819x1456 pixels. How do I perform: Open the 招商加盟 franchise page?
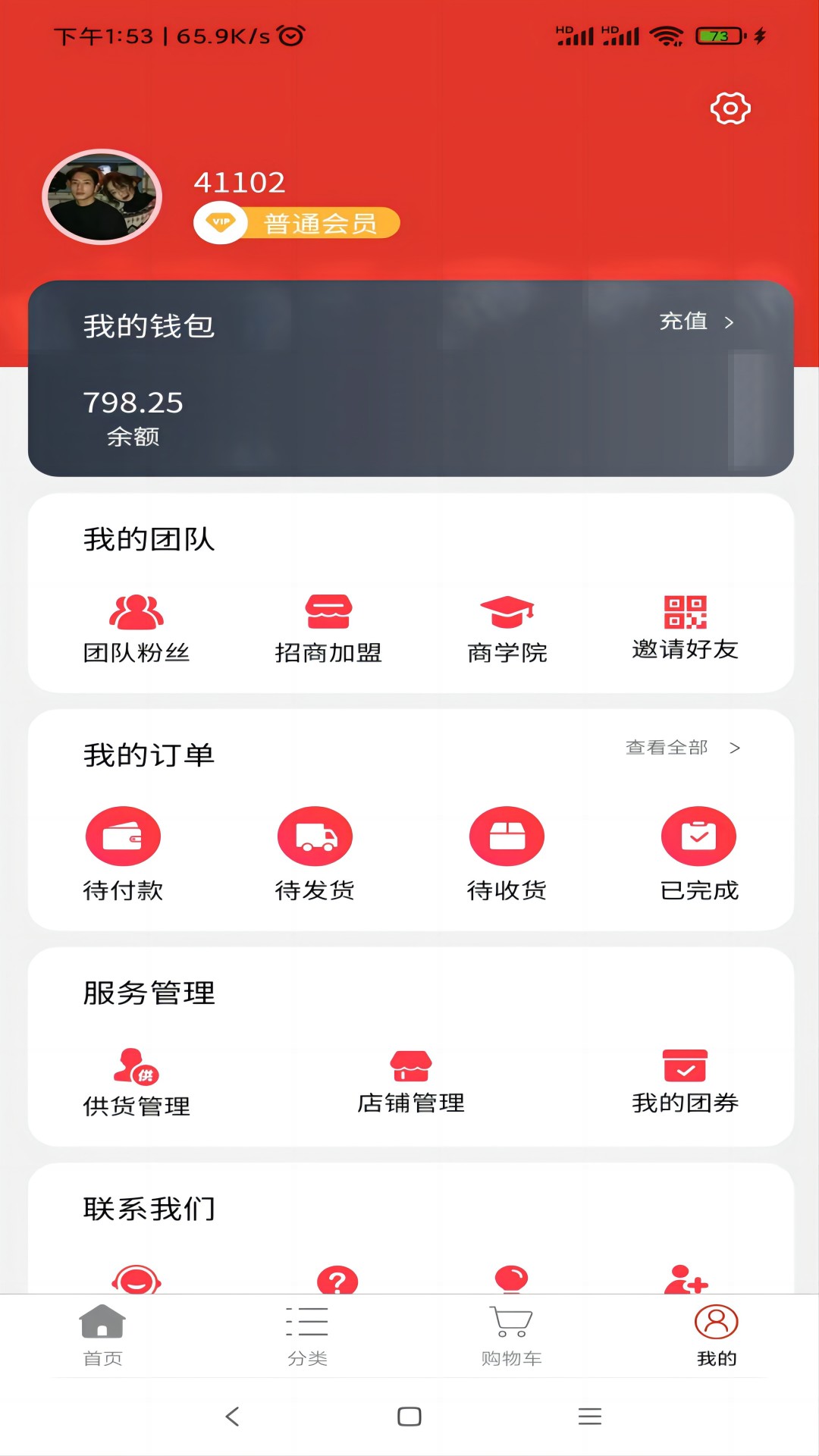click(328, 626)
